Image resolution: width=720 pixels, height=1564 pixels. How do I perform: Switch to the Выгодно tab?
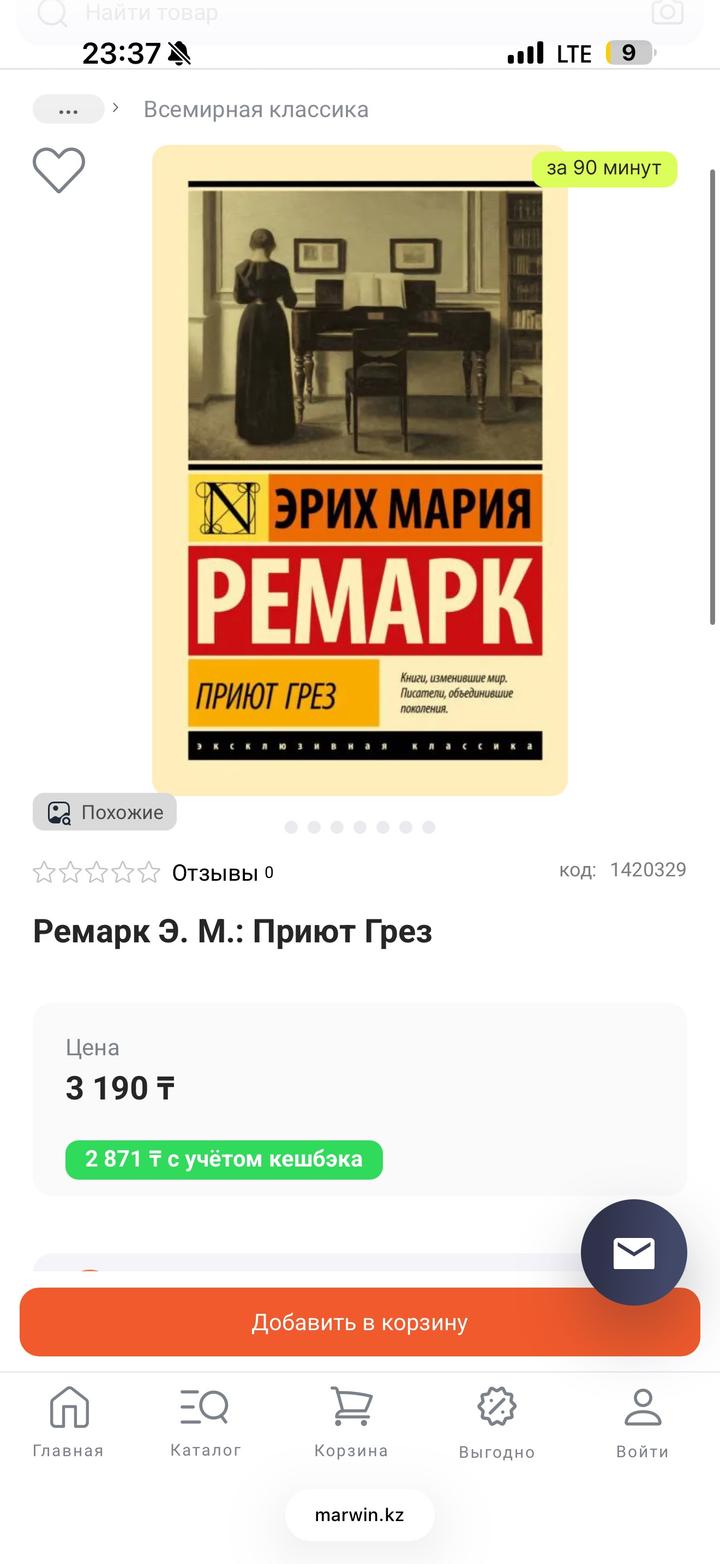(497, 1422)
